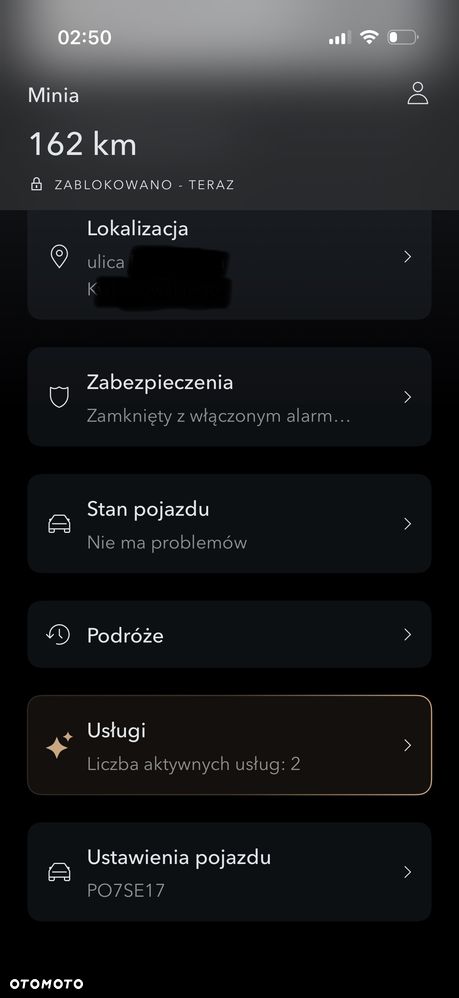Screen dimensions: 459x998
Task: Open Podróże trip history
Action: tap(229, 635)
